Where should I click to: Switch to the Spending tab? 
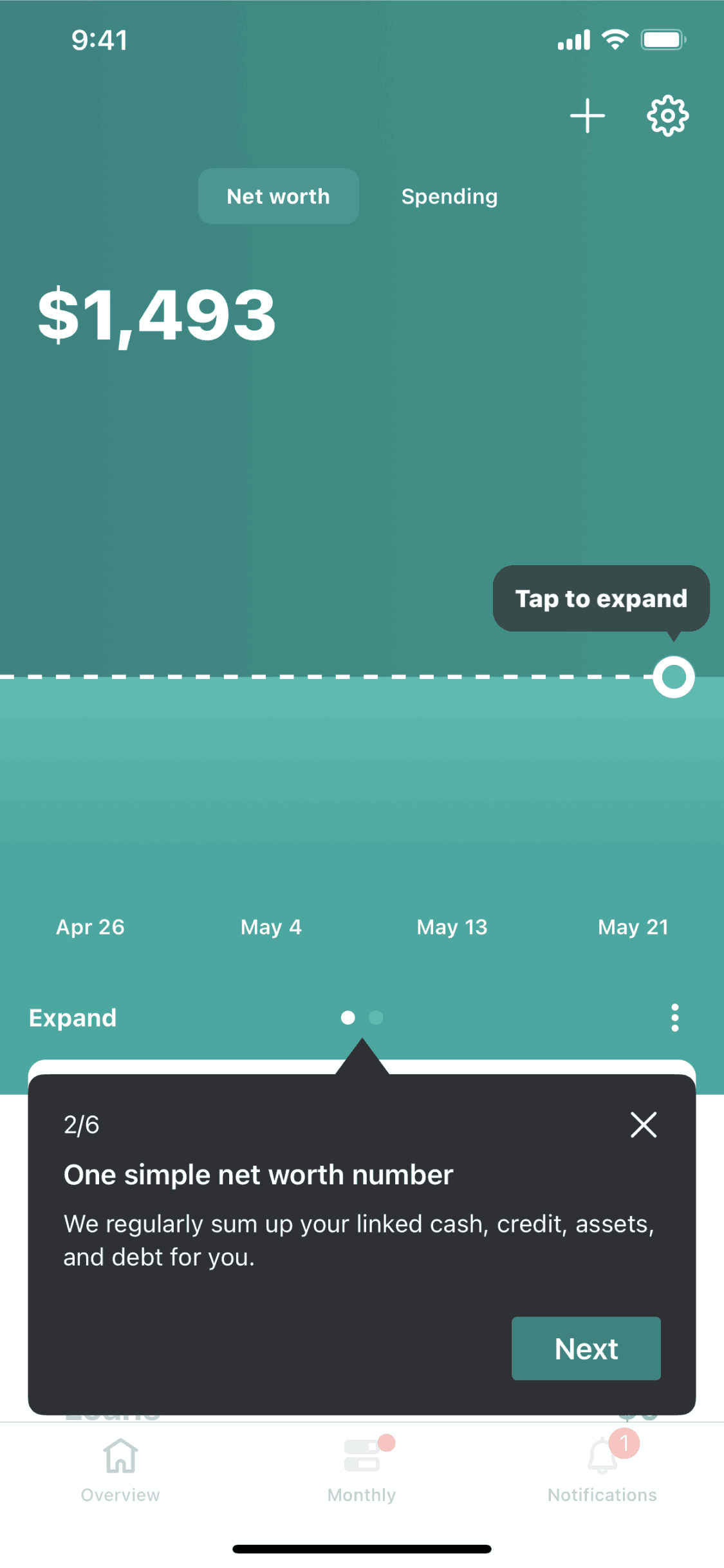[449, 196]
